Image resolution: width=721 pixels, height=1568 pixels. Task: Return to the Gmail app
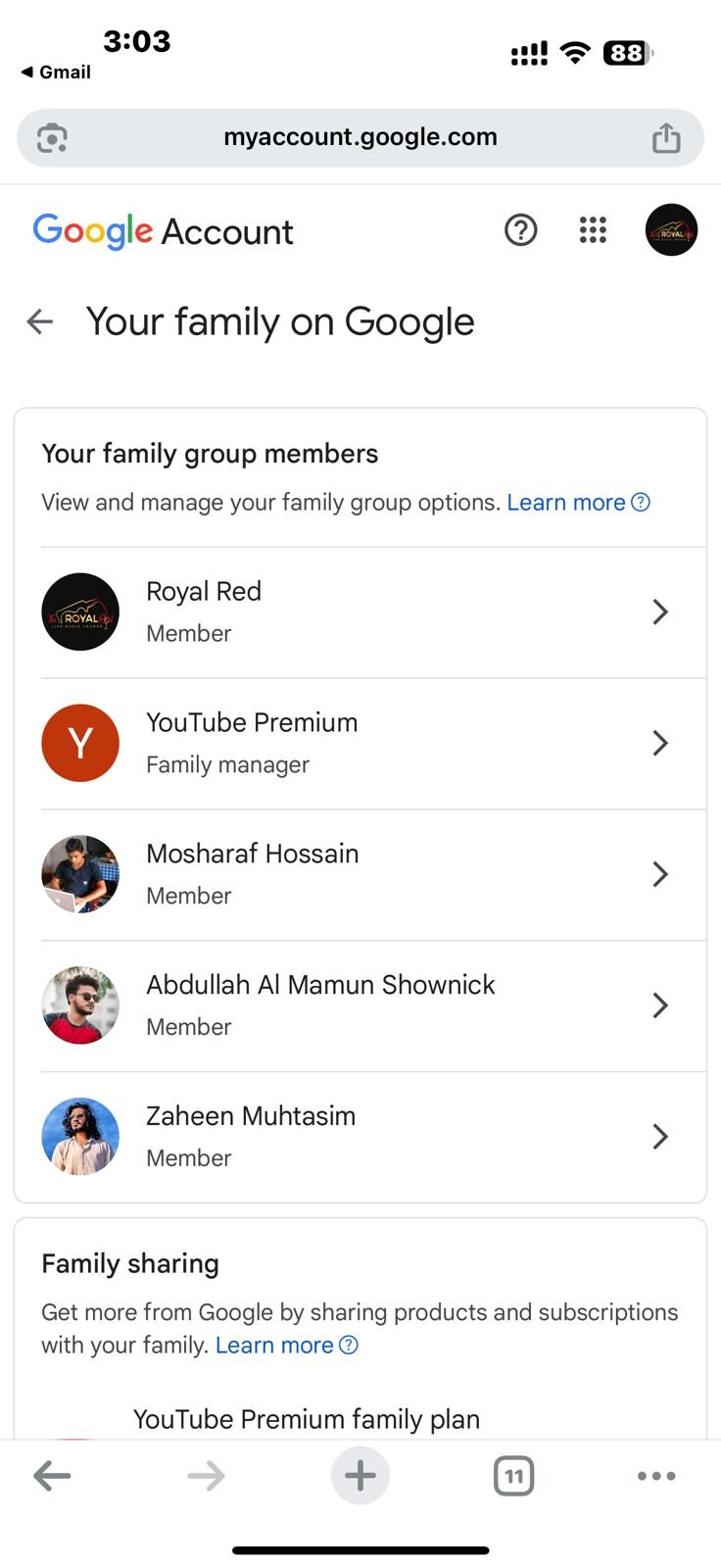56,73
